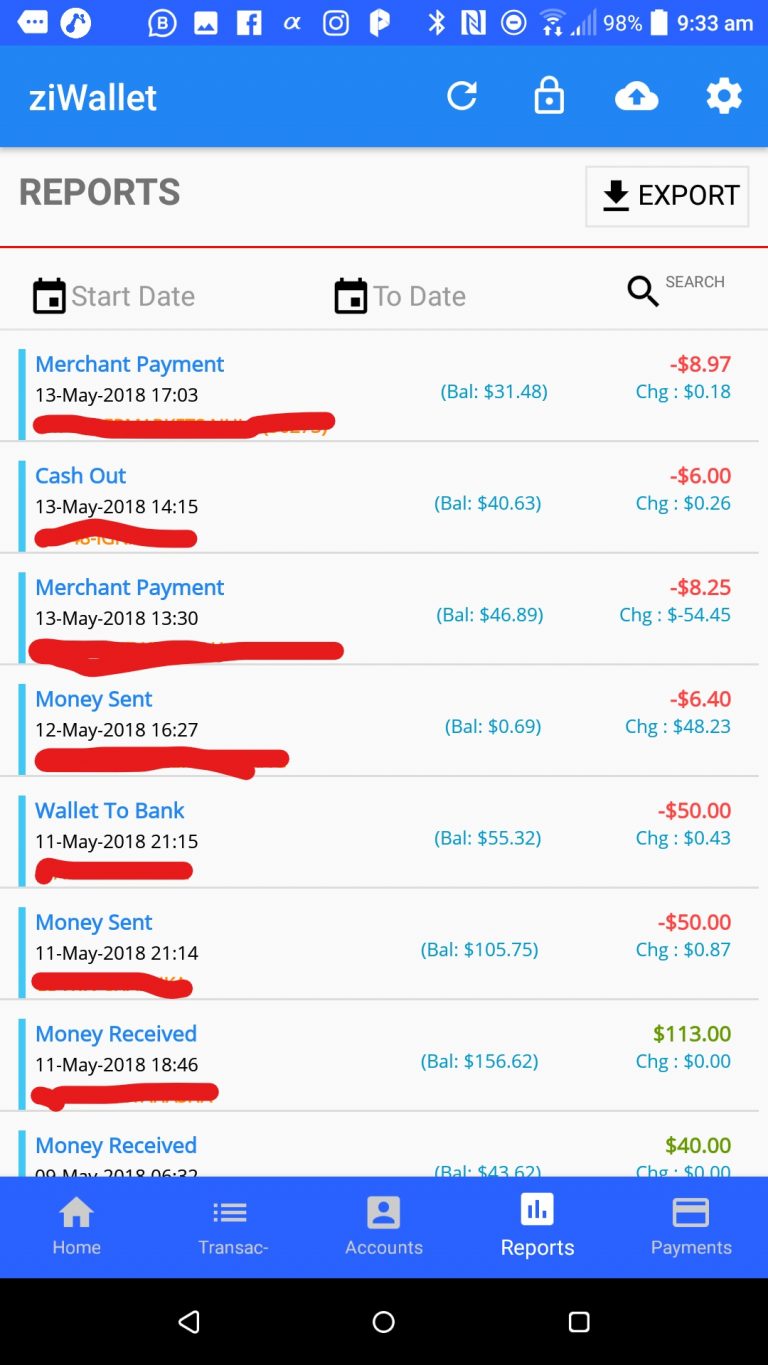Open cloud backup upload
This screenshot has width=768, height=1365.
point(636,96)
